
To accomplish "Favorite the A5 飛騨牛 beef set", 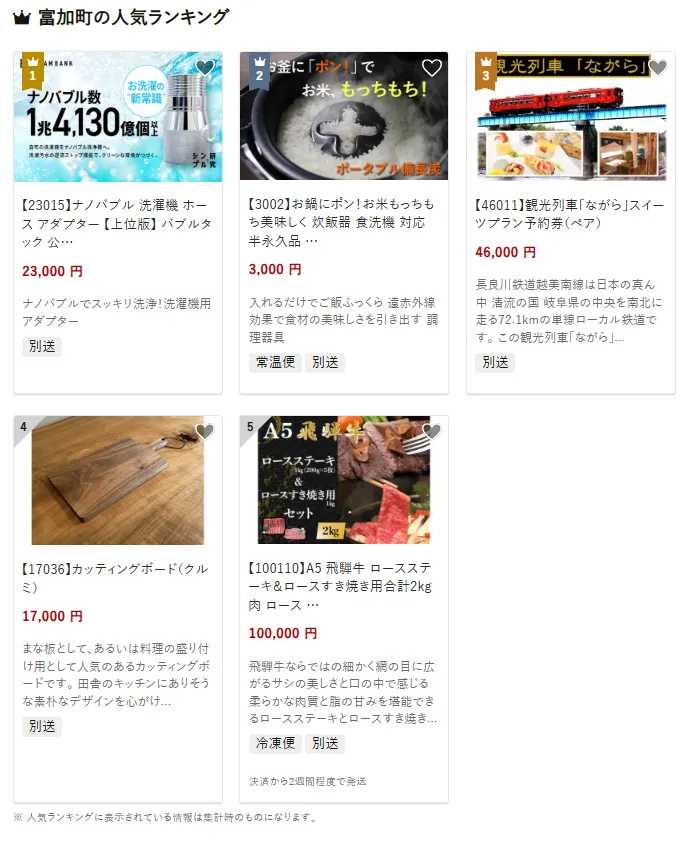I will click(x=431, y=432).
